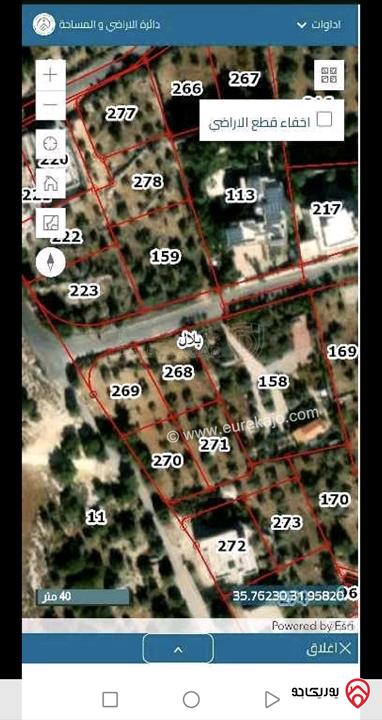
Task: Zoom in on the map
Action: click(51, 75)
